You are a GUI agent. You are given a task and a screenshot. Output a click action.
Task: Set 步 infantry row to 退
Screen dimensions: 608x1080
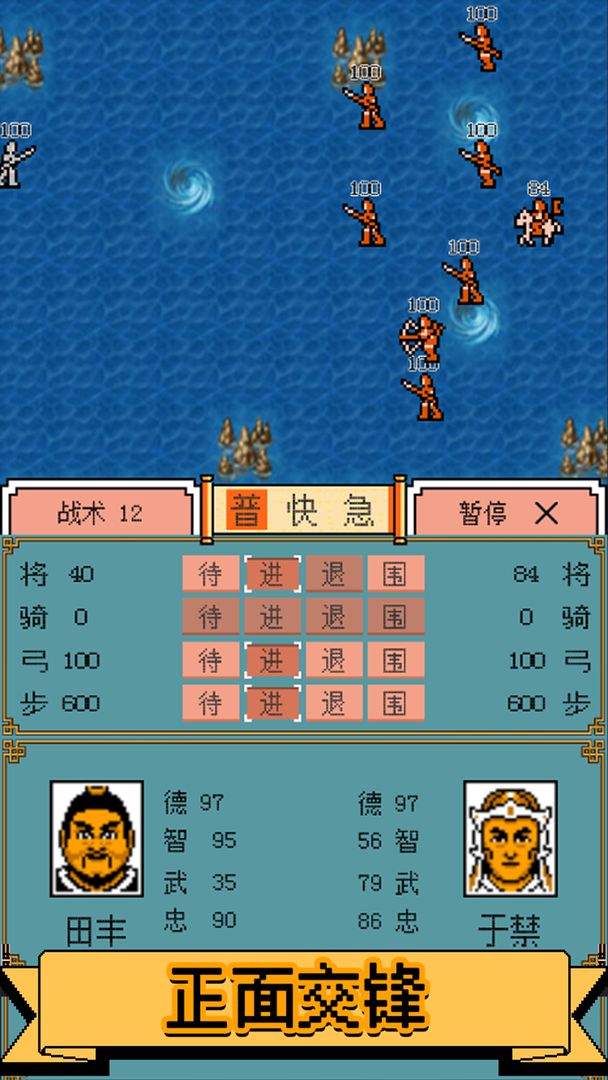334,703
